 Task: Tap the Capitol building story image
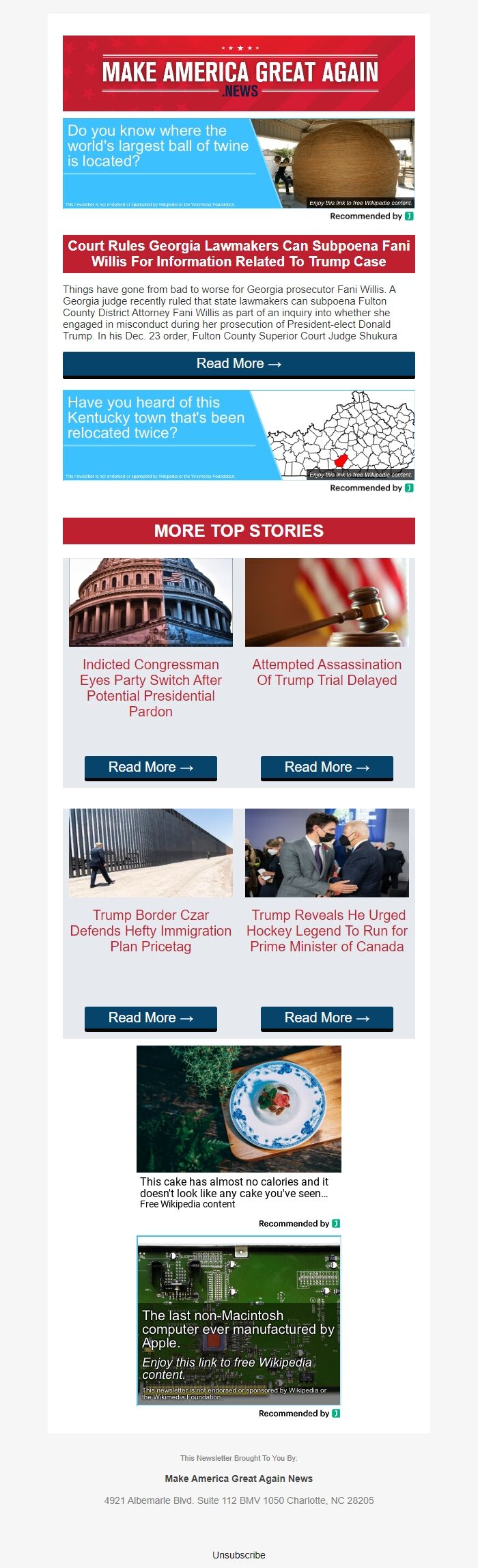150,602
